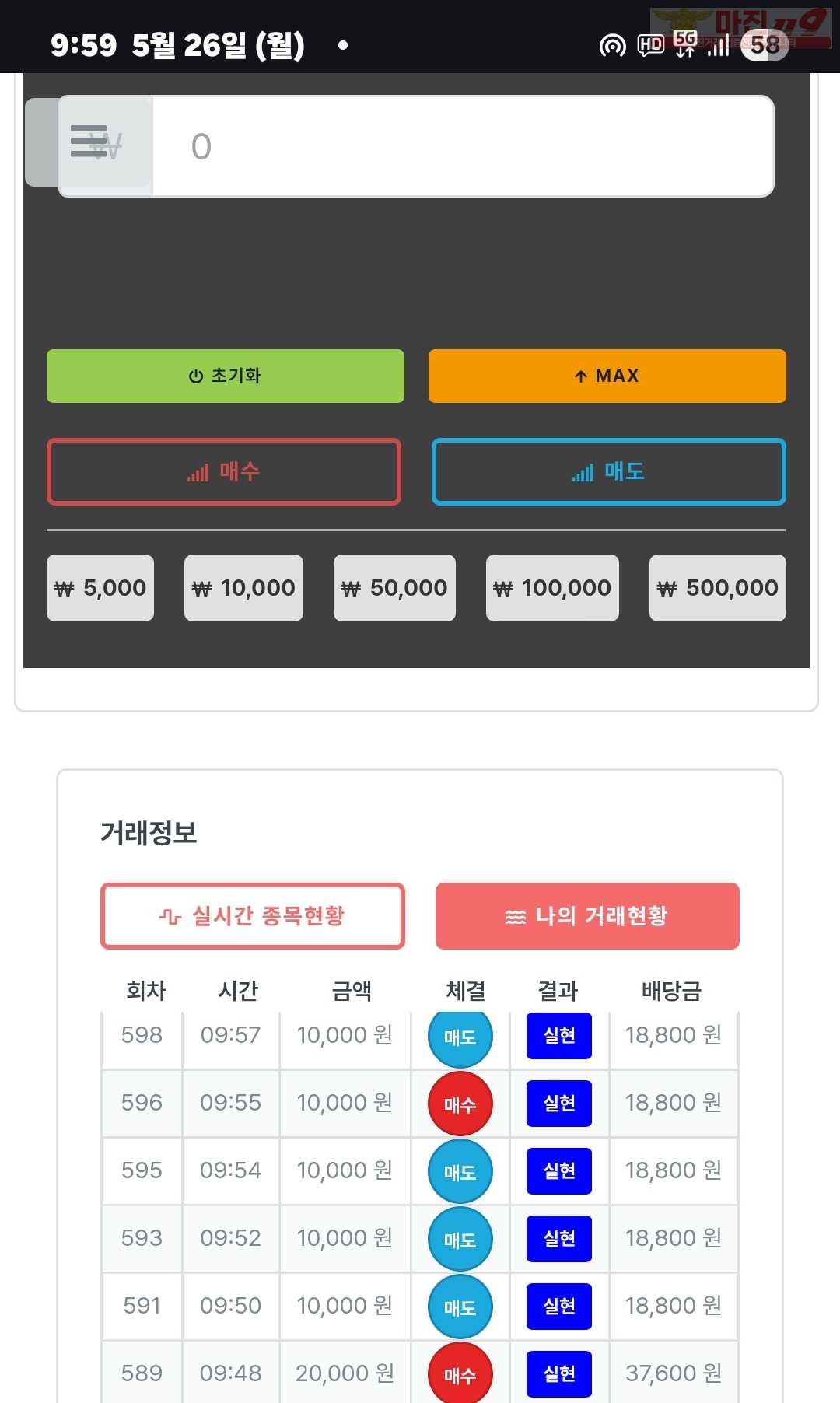The height and width of the screenshot is (1403, 840).
Task: Switch to 나의 거래현황 tab
Action: tap(587, 916)
